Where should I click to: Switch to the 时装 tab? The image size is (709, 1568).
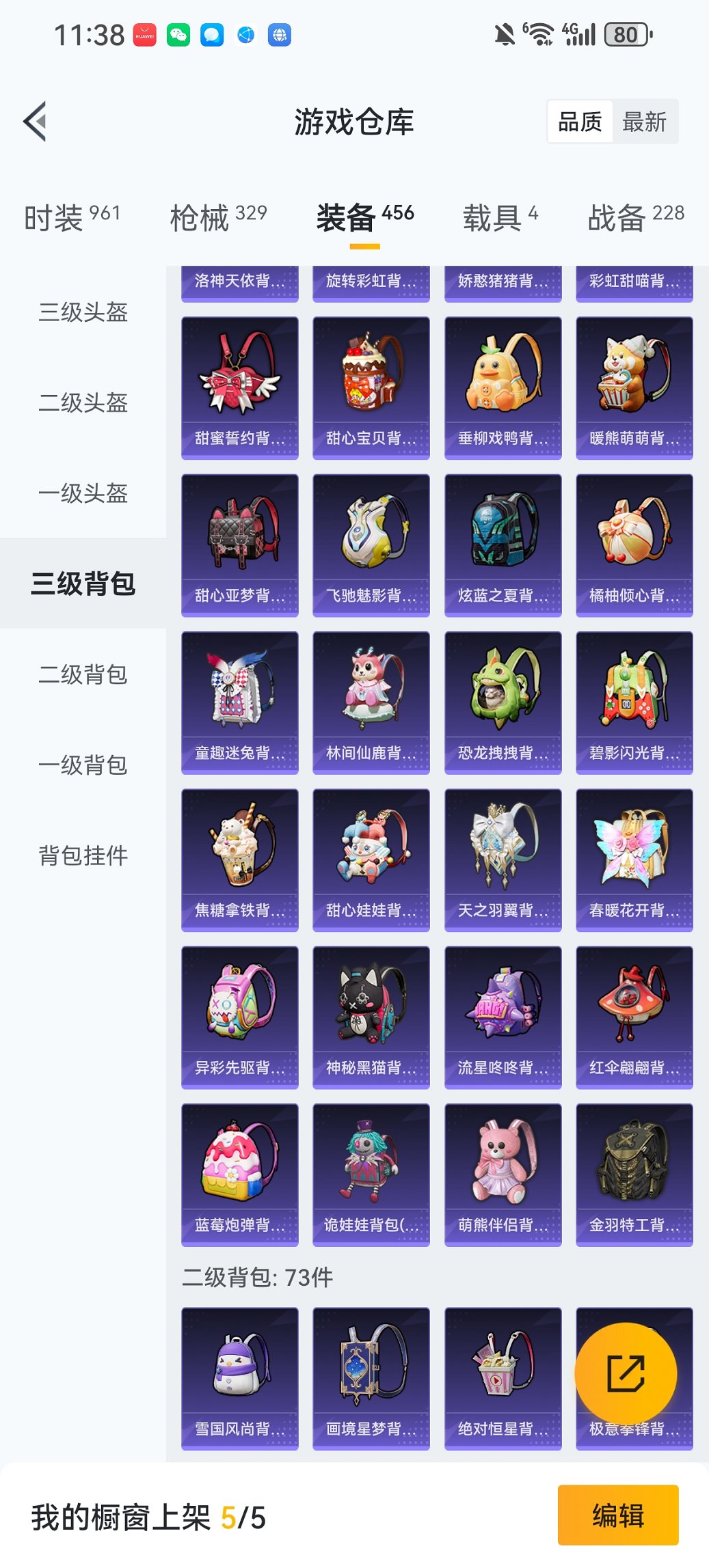click(72, 218)
